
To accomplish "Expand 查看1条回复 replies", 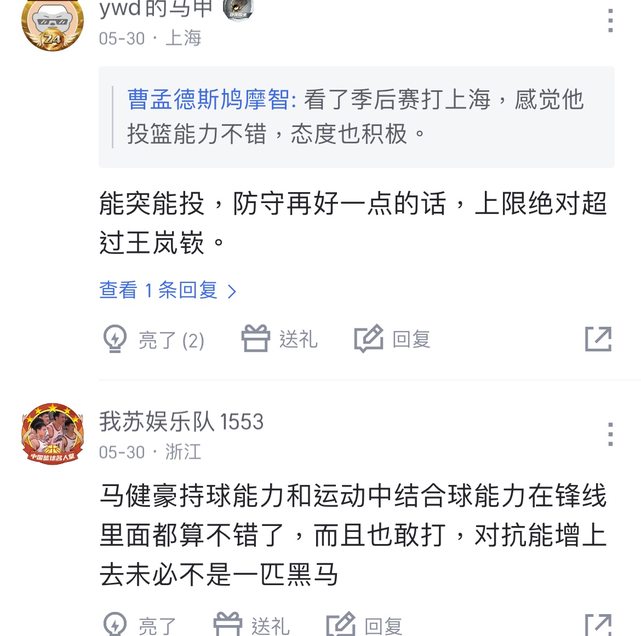I will pyautogui.click(x=167, y=290).
